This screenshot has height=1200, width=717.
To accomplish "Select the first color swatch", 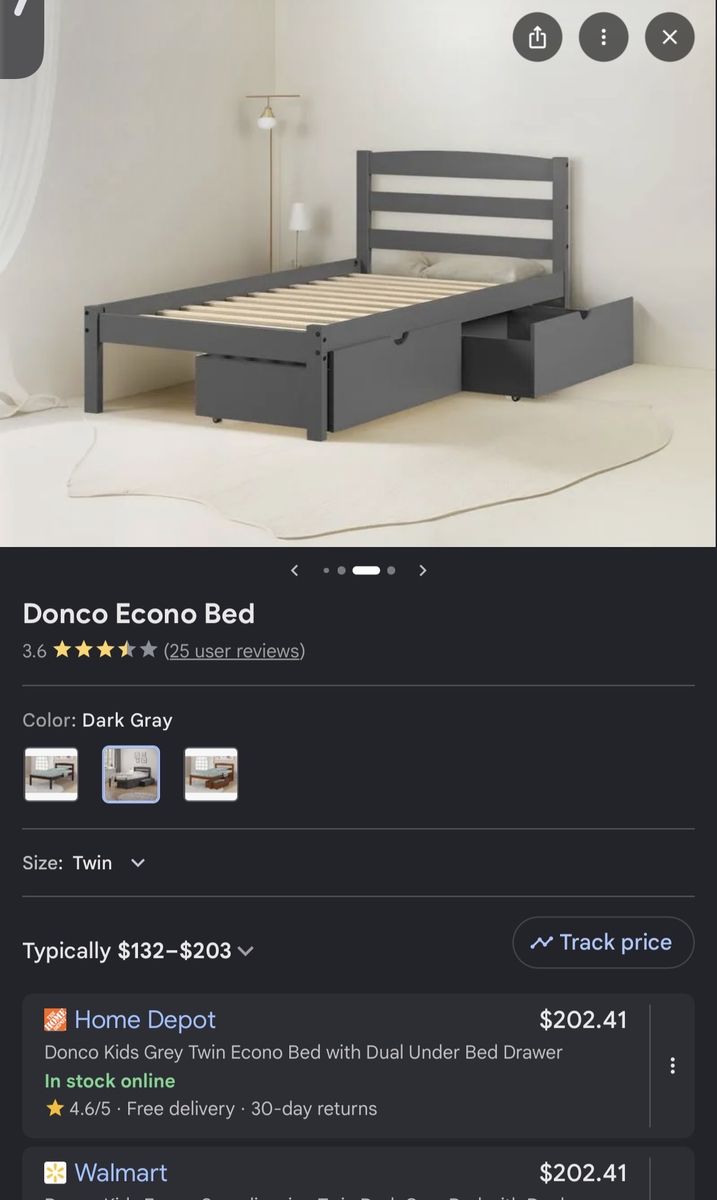I will [x=51, y=774].
